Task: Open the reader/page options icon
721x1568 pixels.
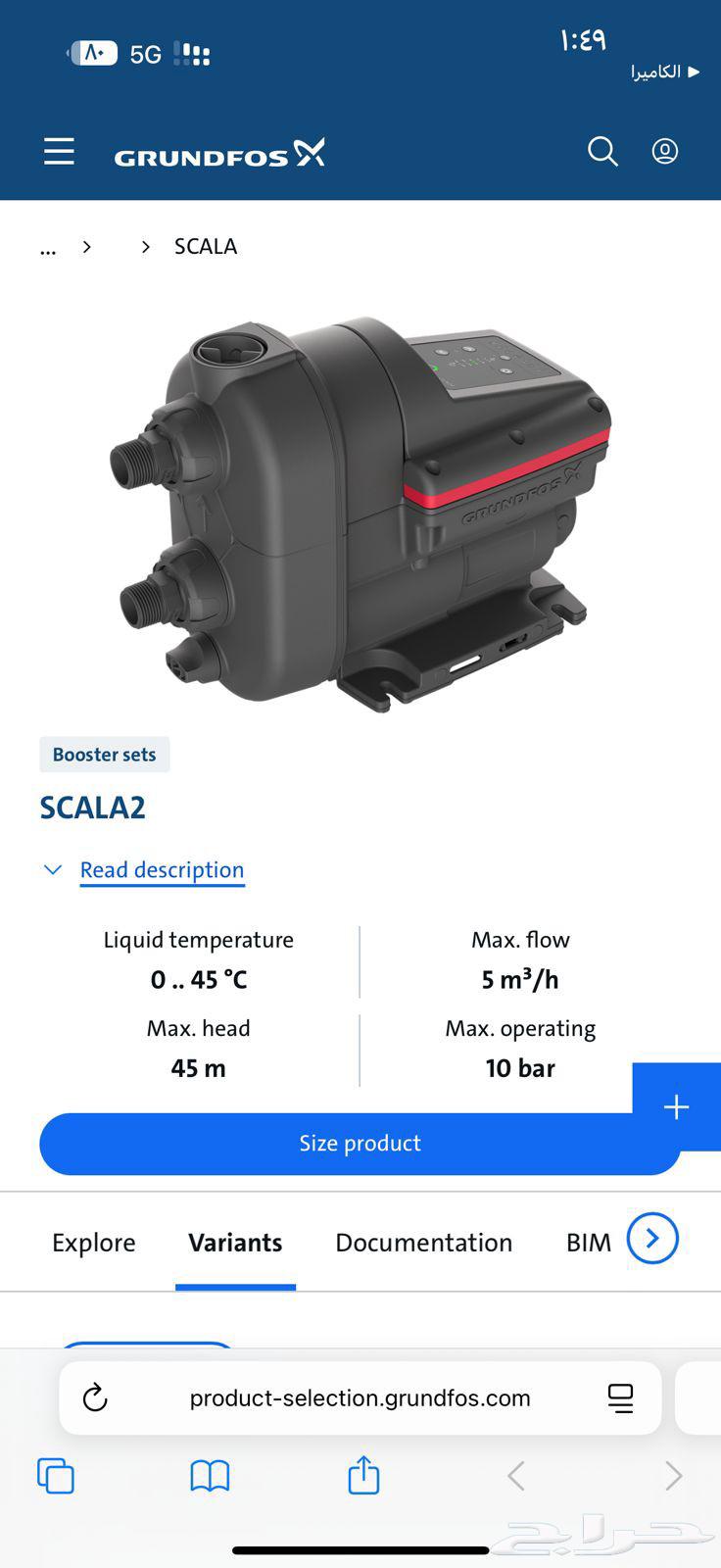Action: pyautogui.click(x=620, y=1398)
